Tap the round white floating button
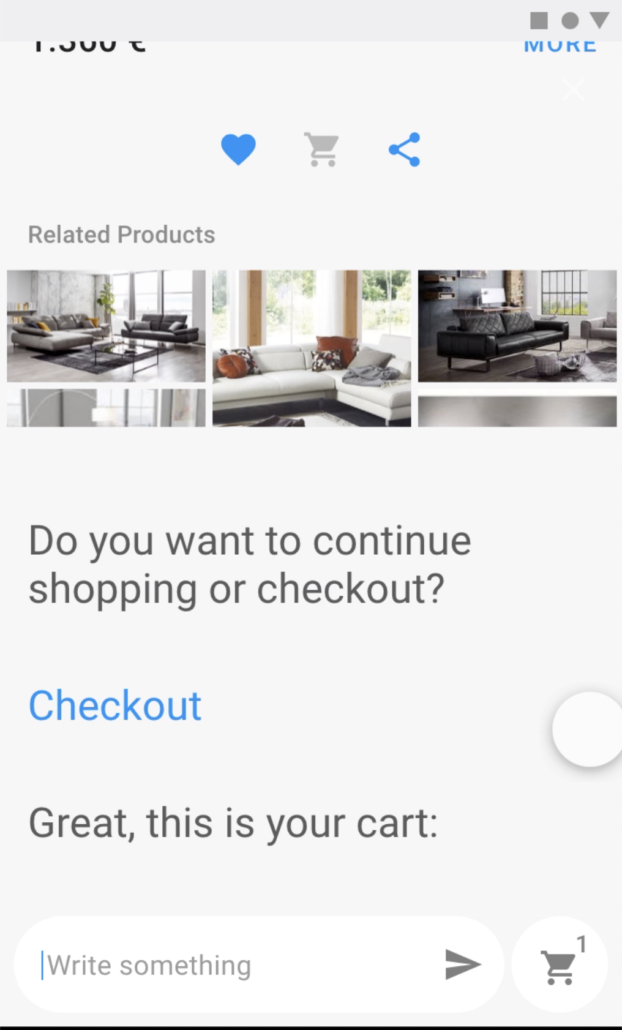 tap(589, 729)
